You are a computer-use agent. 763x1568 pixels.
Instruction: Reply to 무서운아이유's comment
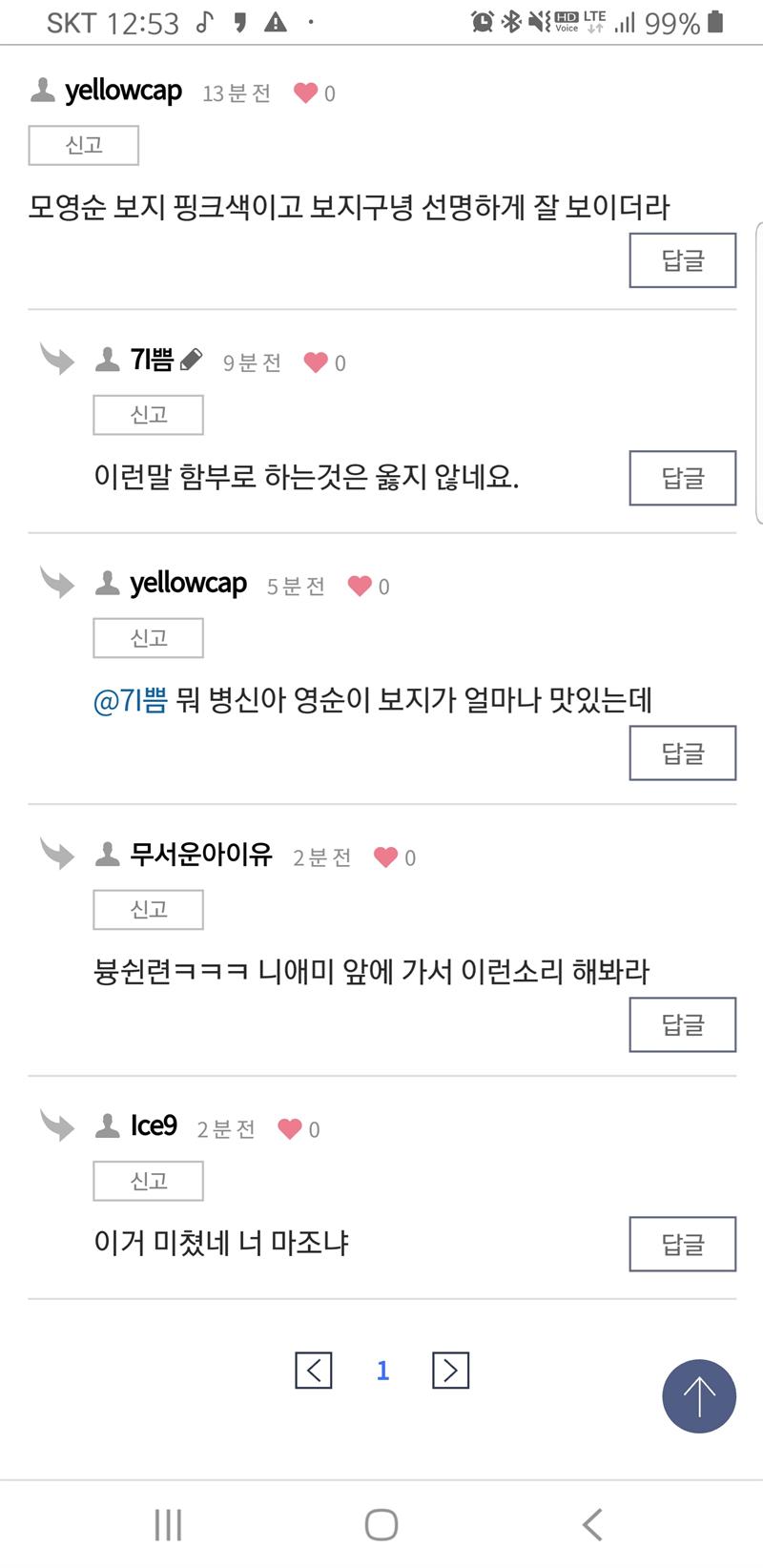682,1024
